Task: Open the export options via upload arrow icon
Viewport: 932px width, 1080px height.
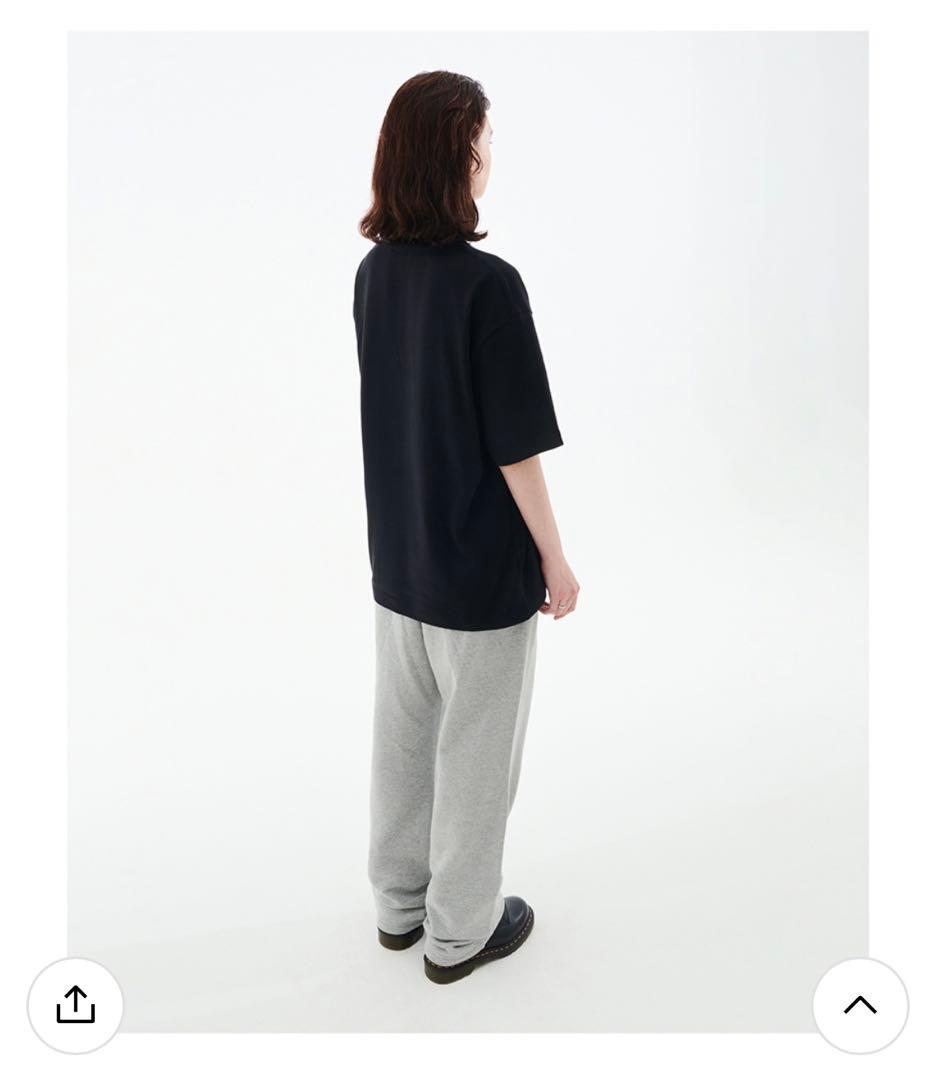Action: coord(76,1005)
